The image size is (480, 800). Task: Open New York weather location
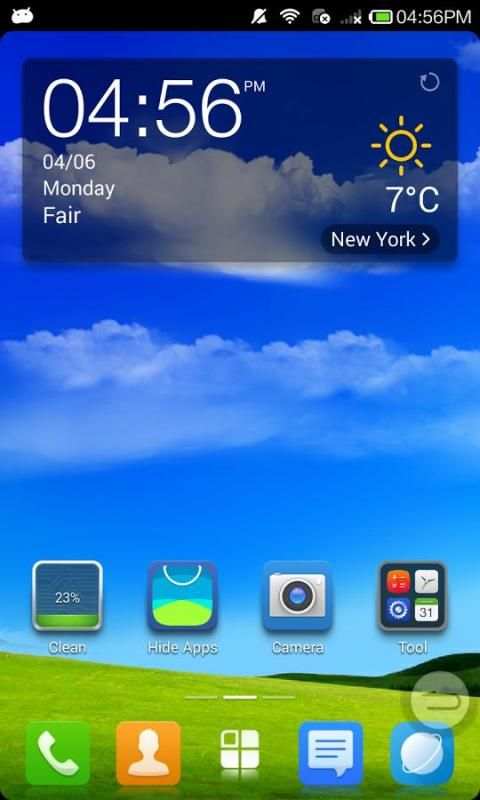(380, 239)
